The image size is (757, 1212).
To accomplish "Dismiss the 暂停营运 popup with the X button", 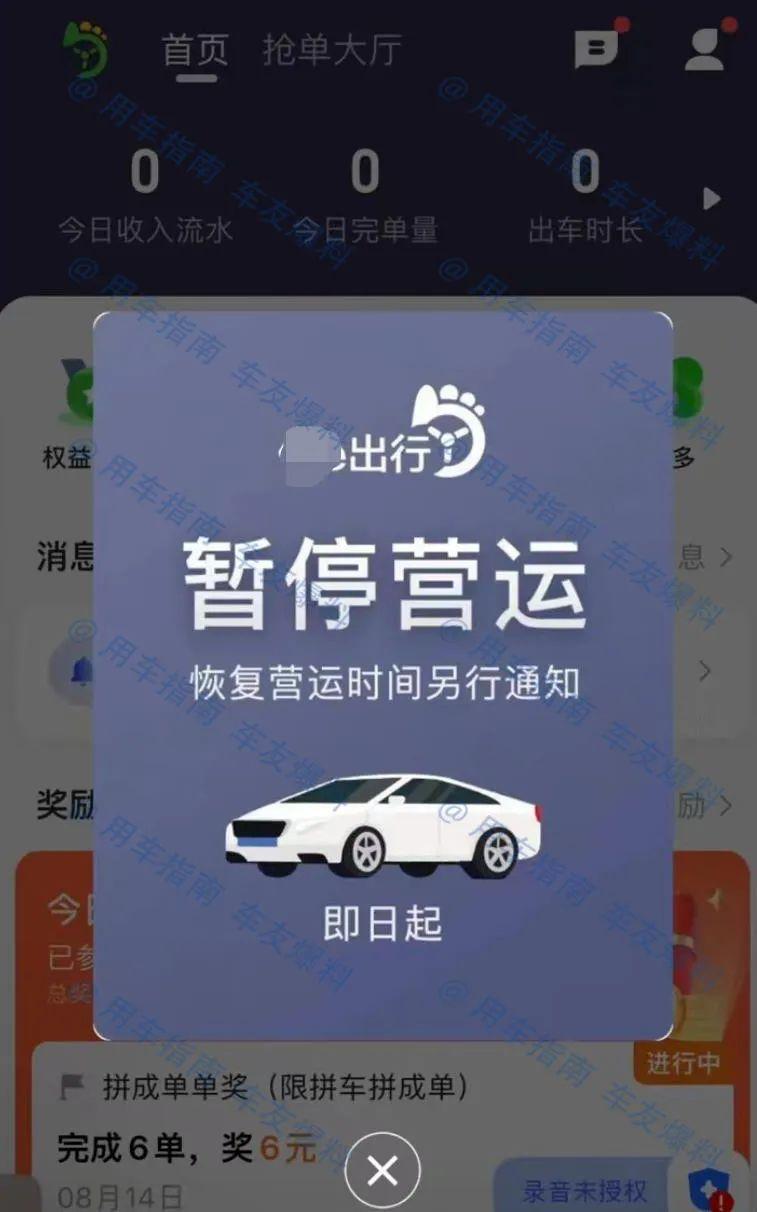I will (382, 1170).
